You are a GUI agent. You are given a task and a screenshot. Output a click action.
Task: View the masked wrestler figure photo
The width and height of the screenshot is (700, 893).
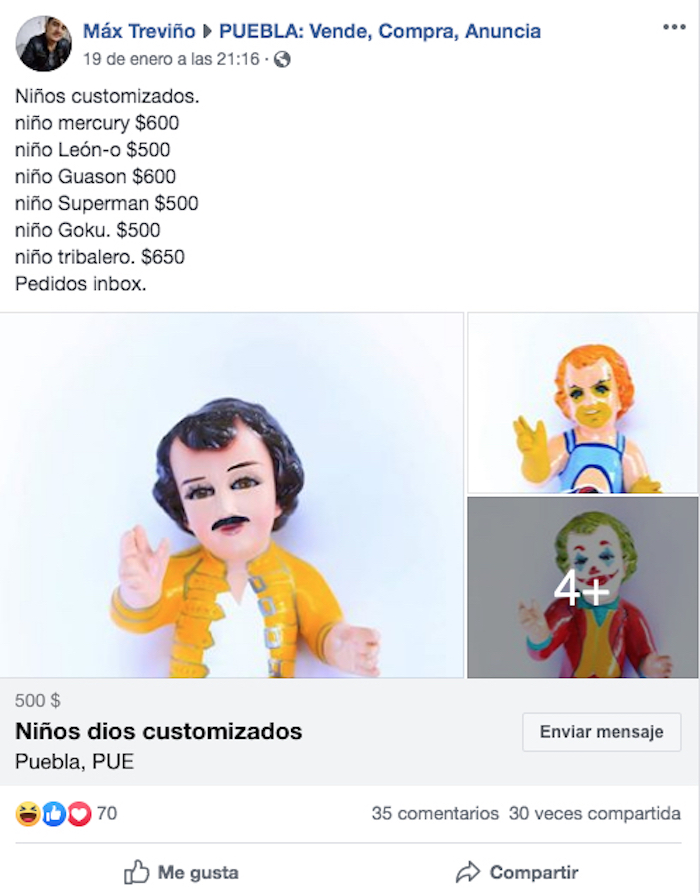point(582,403)
